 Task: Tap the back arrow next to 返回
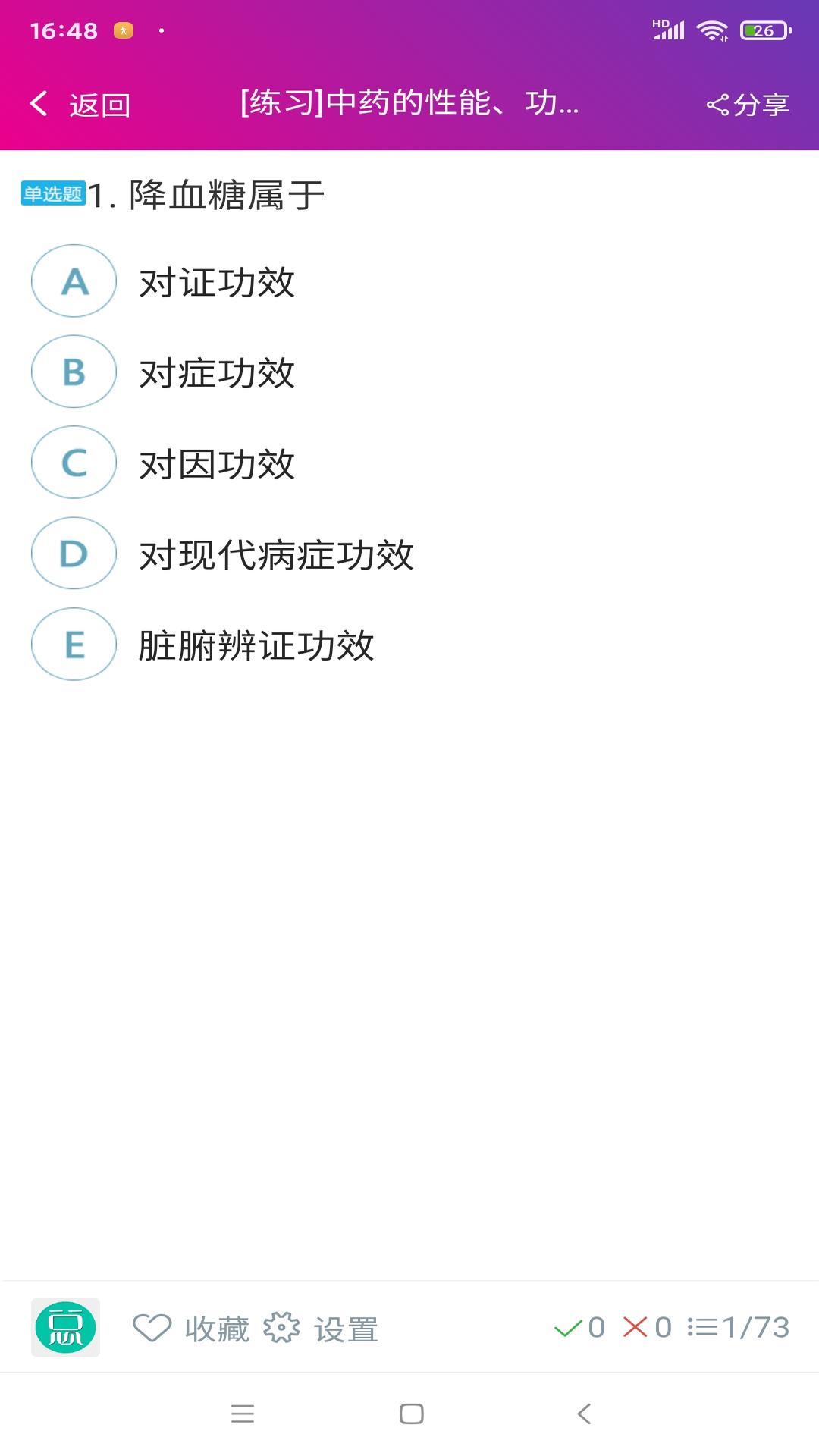[x=38, y=102]
